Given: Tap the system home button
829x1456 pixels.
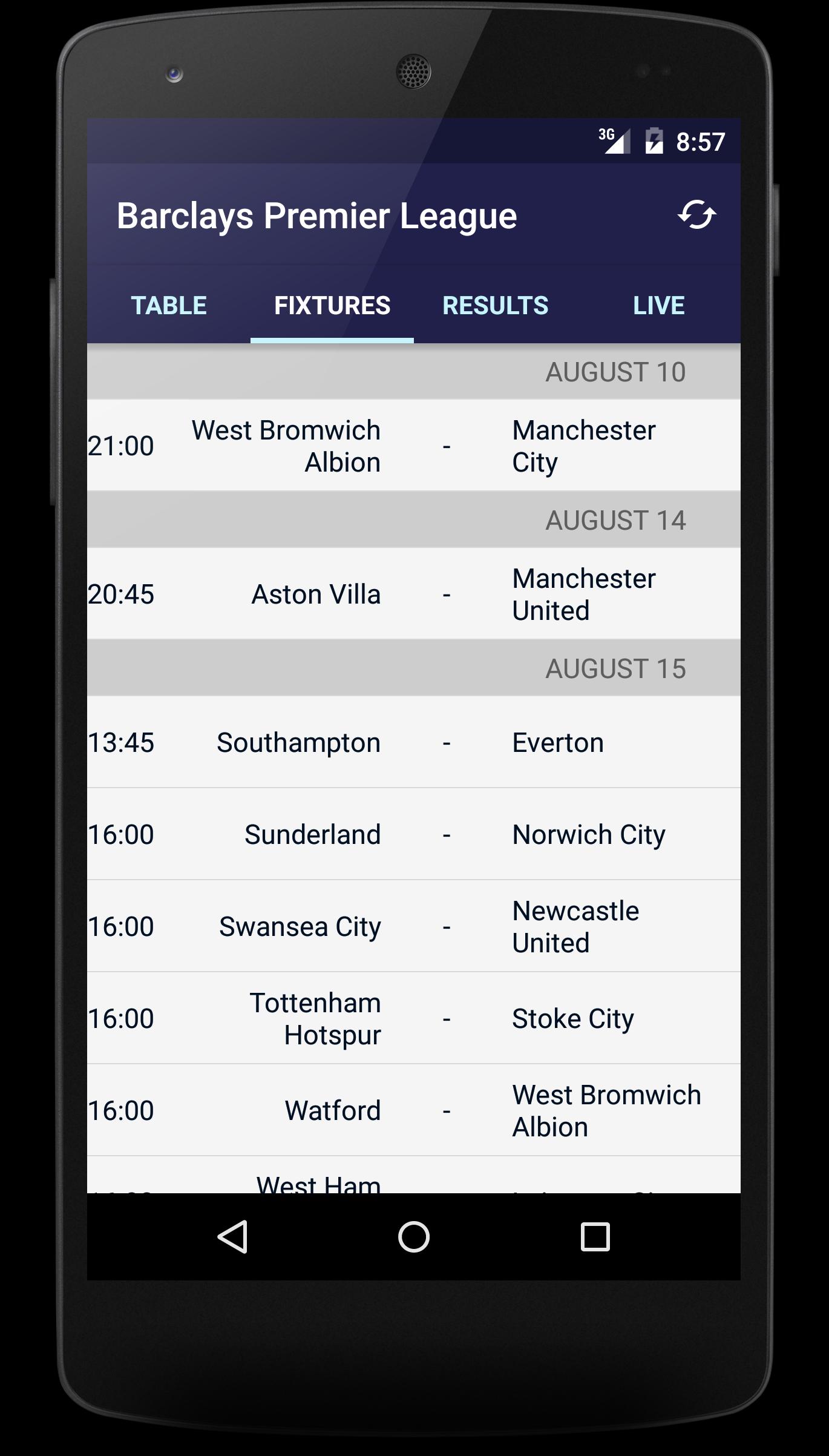Looking at the screenshot, I should 414,1237.
